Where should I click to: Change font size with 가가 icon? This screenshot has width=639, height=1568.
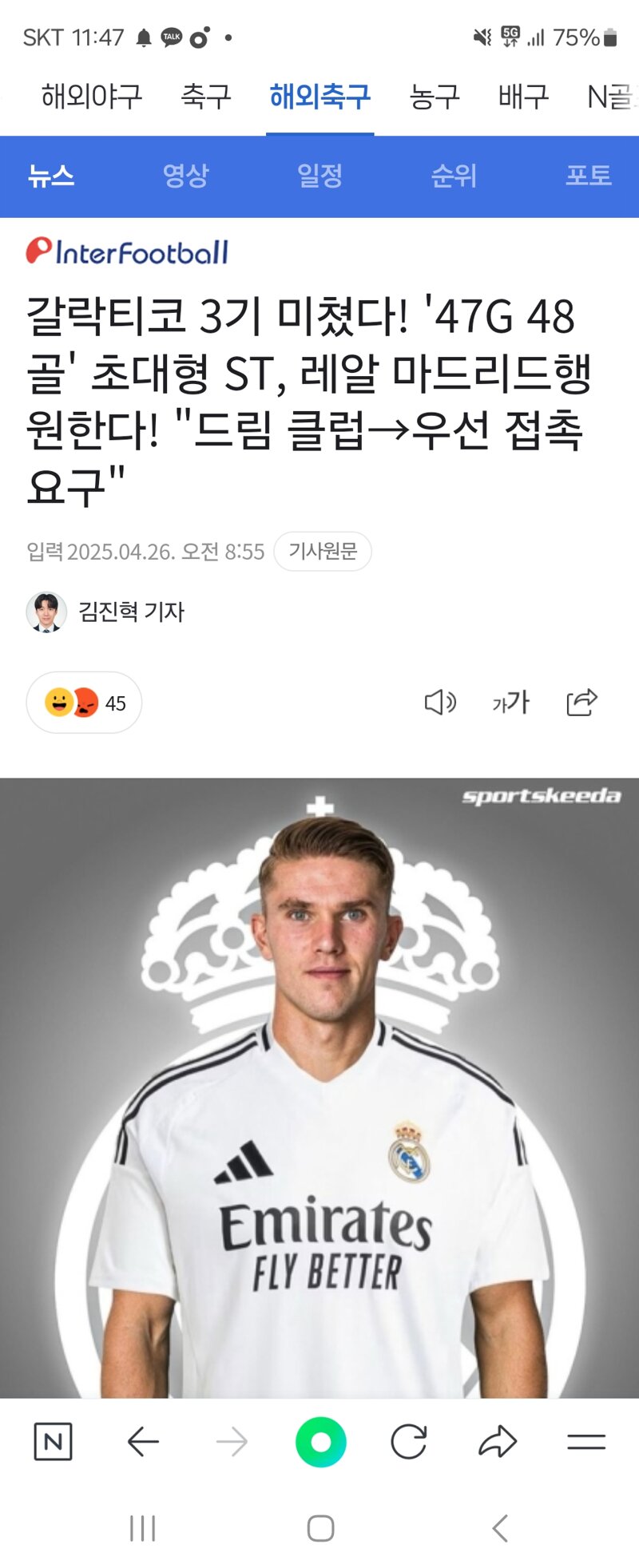(510, 703)
